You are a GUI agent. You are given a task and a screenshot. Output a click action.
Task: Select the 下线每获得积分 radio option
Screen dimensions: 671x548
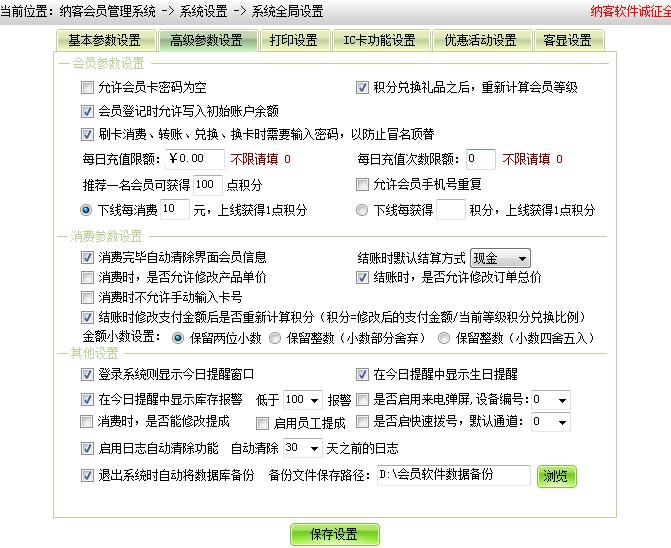pyautogui.click(x=363, y=210)
